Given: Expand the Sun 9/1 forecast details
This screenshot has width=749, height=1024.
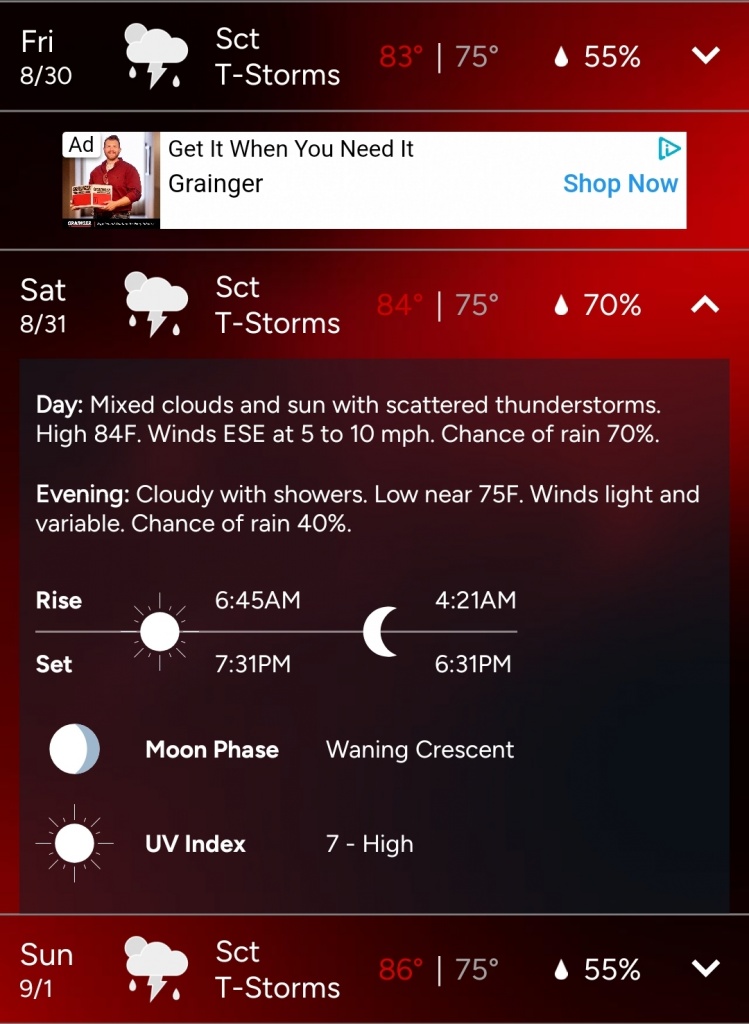Looking at the screenshot, I should point(706,968).
